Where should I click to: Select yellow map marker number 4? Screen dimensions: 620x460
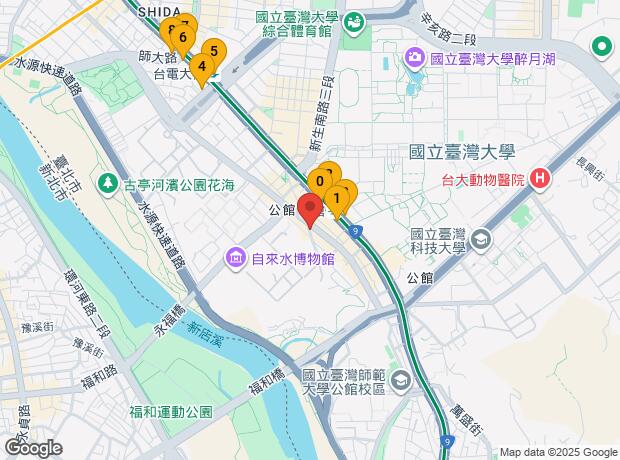(202, 67)
